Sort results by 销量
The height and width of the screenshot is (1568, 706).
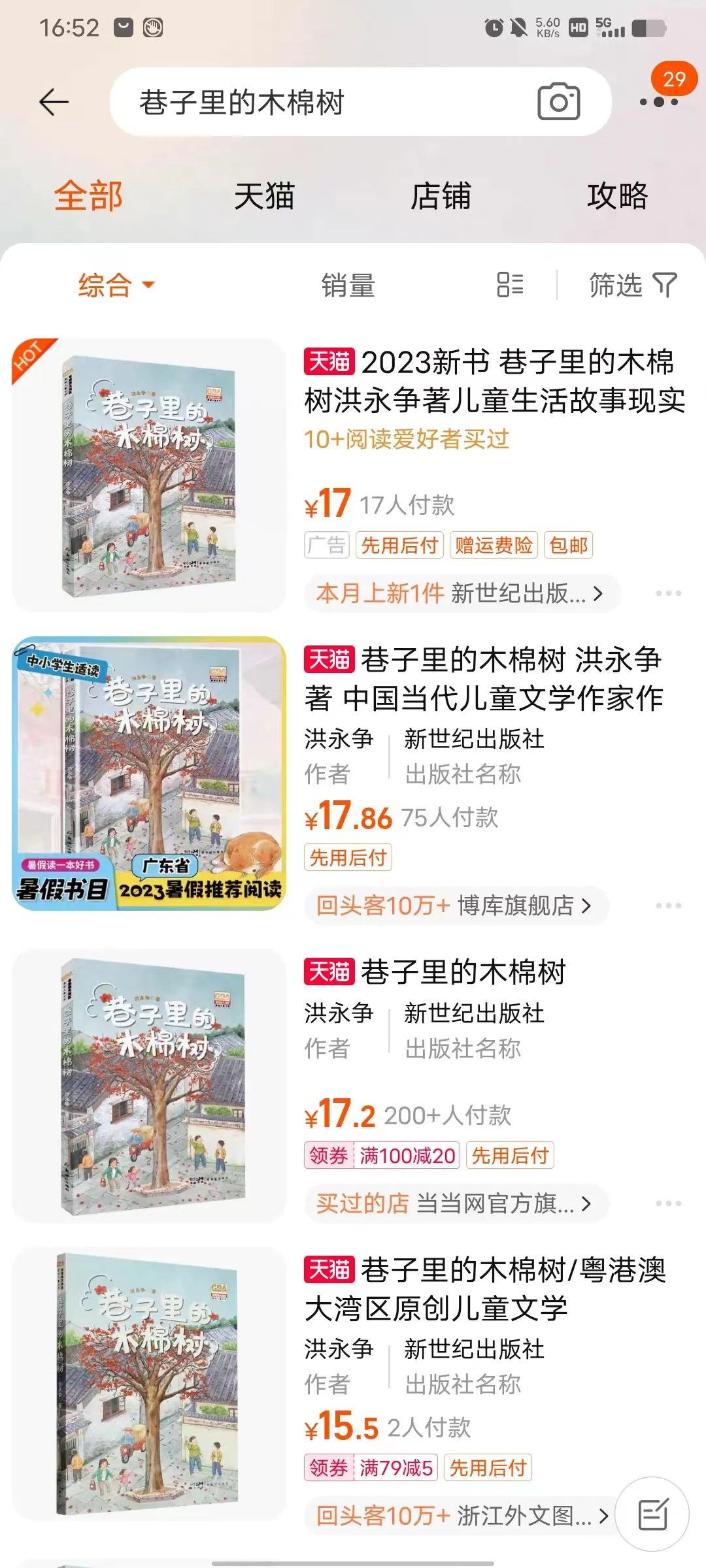(348, 286)
